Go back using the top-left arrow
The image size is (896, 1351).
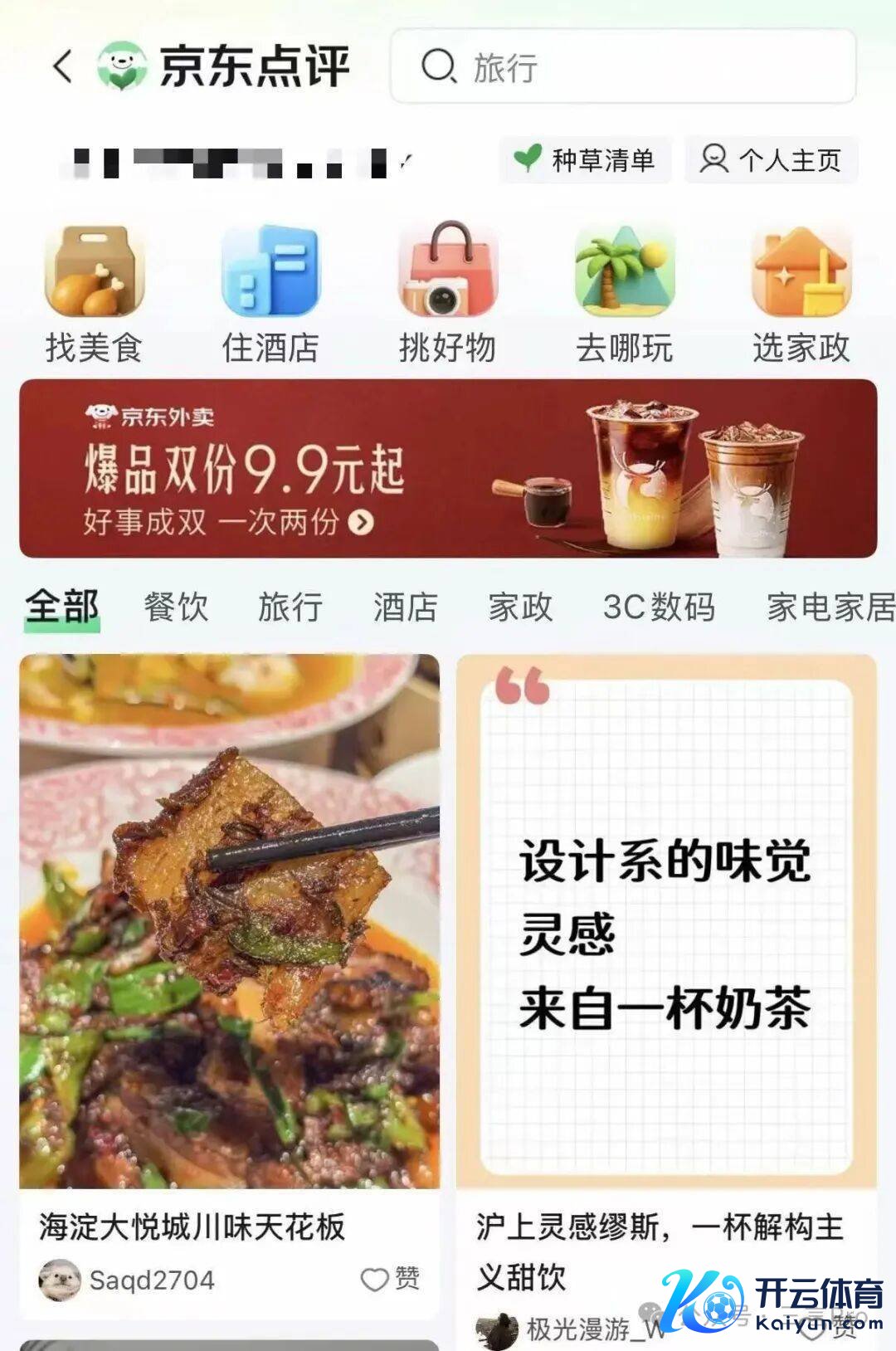coord(62,66)
